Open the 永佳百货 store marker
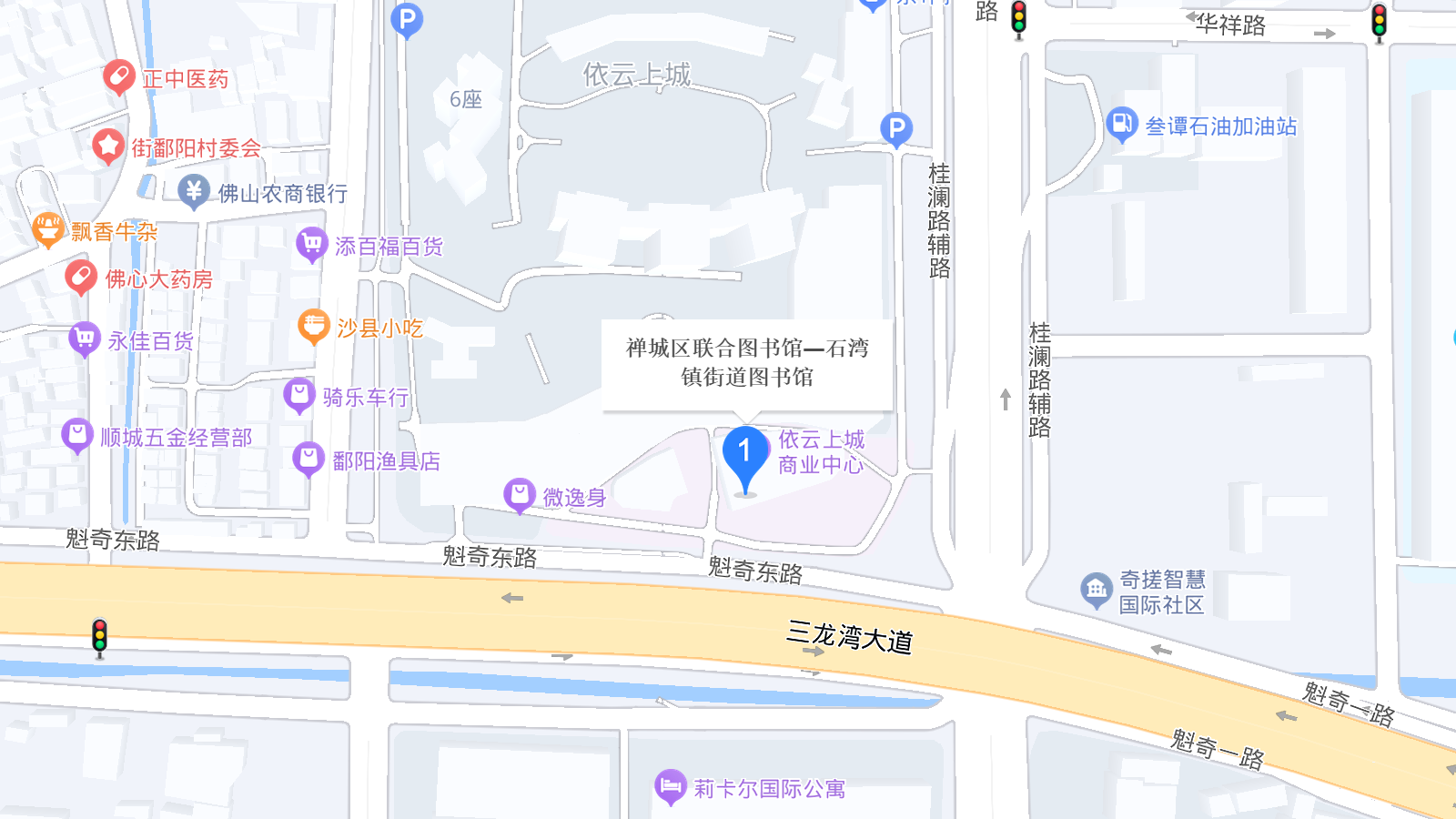The height and width of the screenshot is (819, 1456). [85, 339]
